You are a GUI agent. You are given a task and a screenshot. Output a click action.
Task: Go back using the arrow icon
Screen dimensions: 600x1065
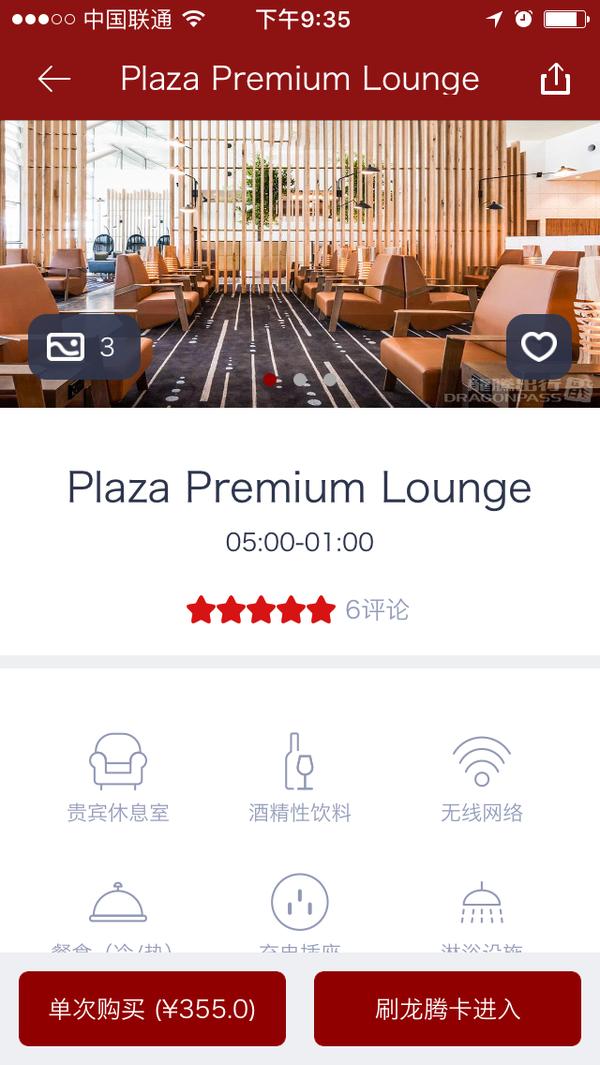pos(54,79)
